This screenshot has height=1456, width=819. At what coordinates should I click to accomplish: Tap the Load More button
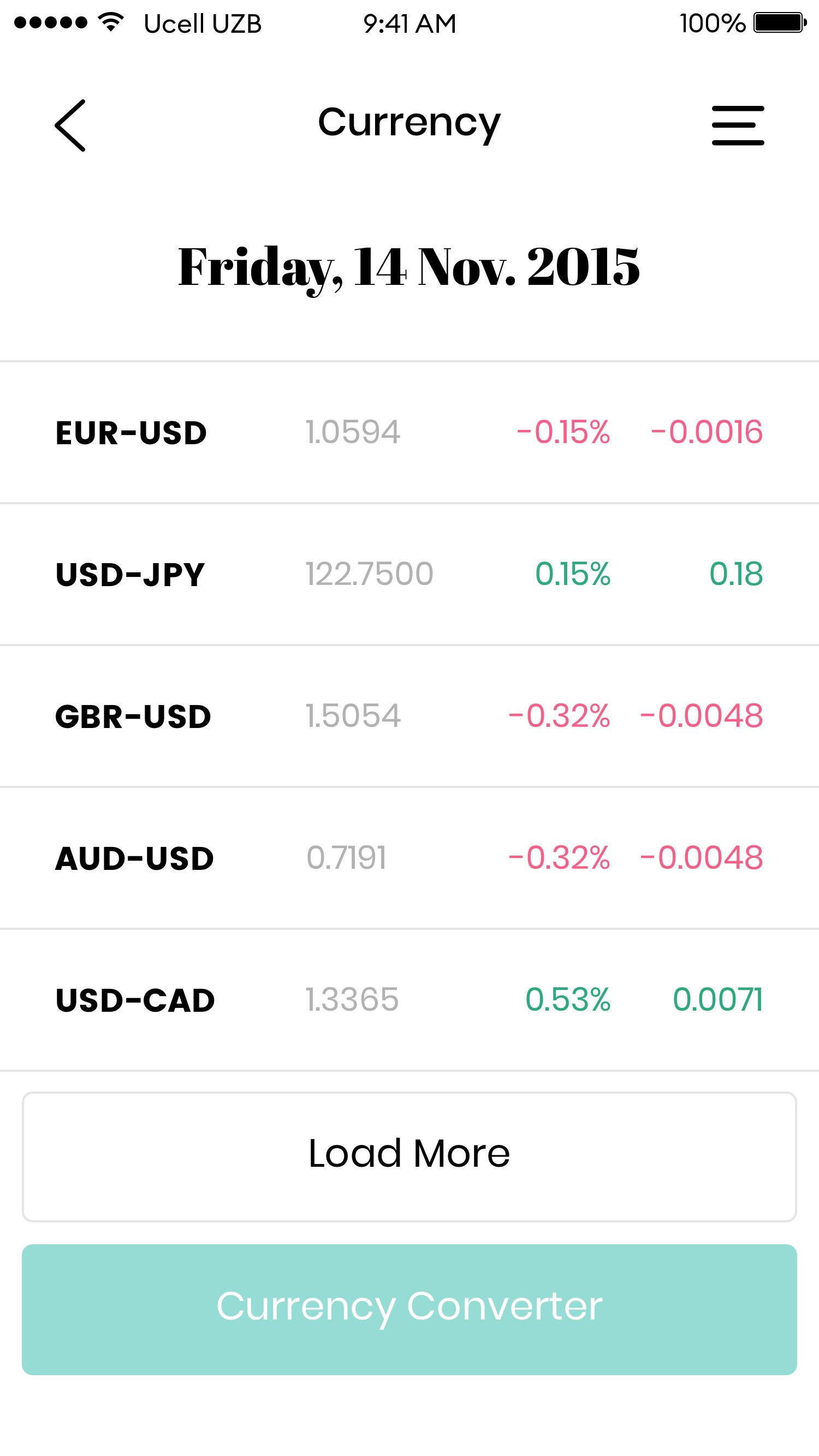(x=410, y=1156)
